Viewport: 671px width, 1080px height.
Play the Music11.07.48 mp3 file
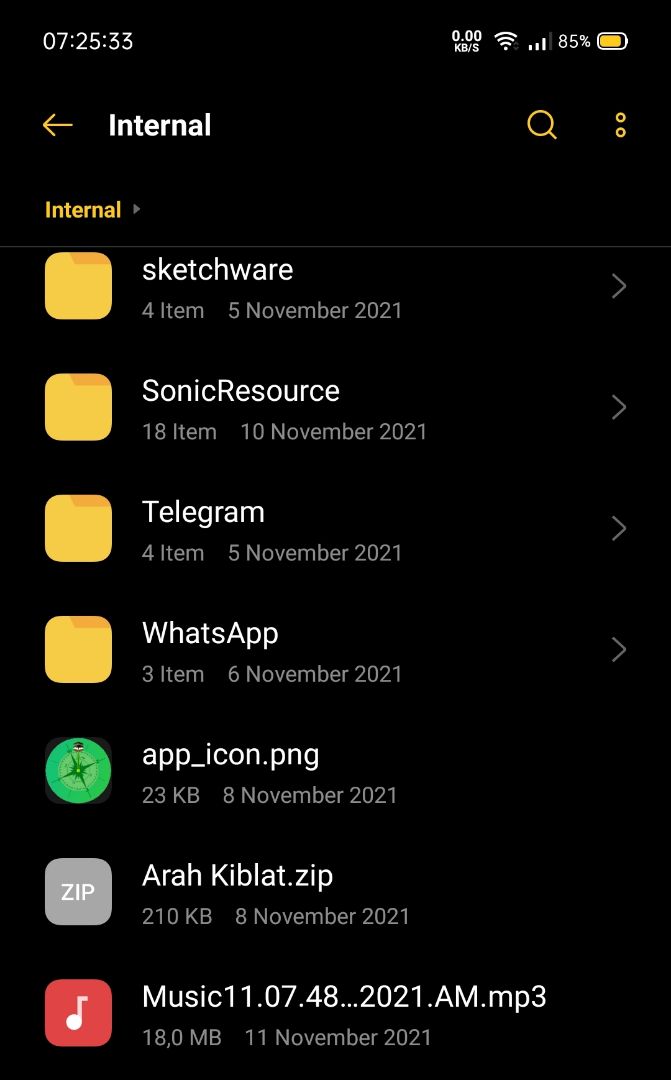pos(335,1014)
